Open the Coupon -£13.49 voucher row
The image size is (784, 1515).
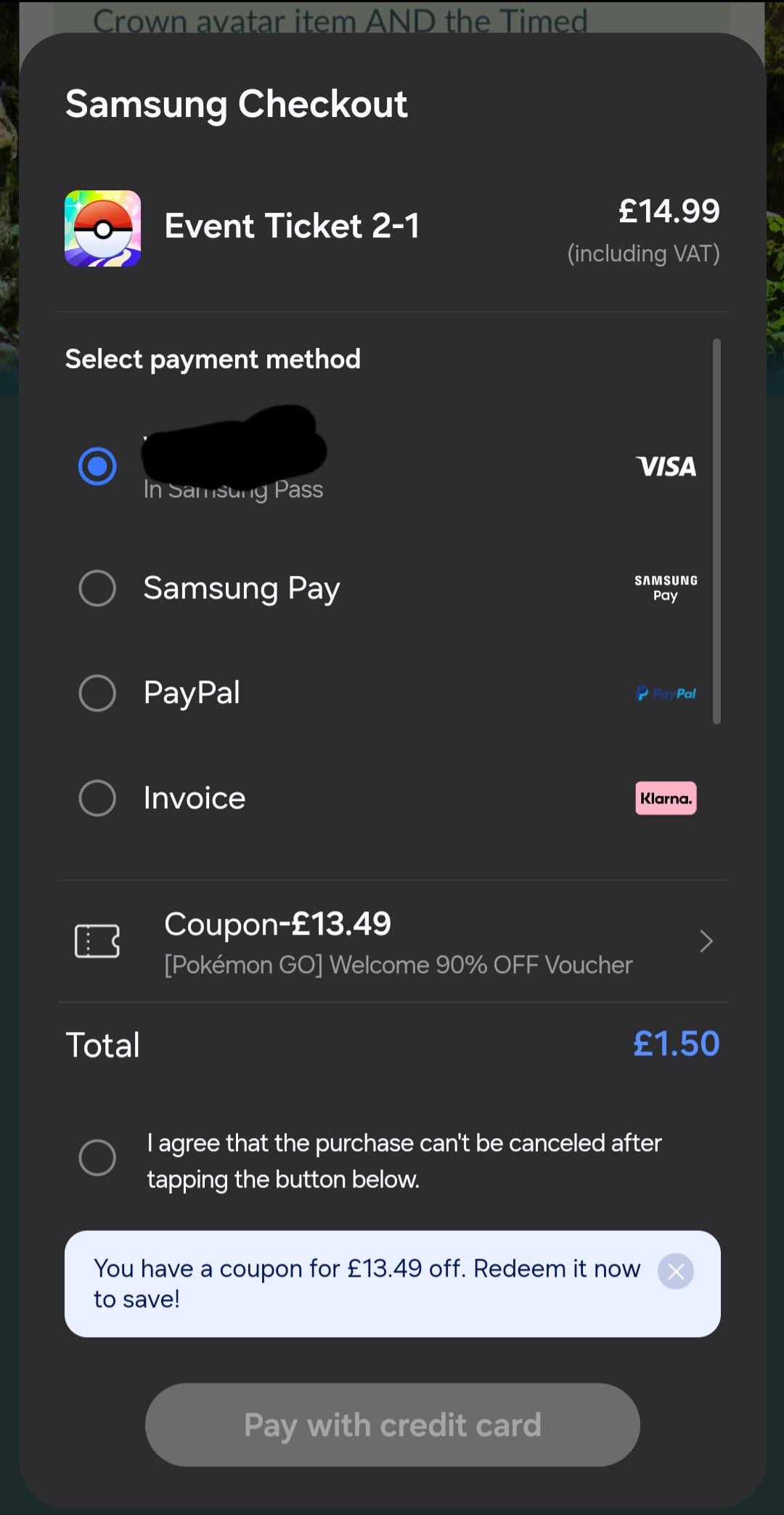(x=392, y=941)
